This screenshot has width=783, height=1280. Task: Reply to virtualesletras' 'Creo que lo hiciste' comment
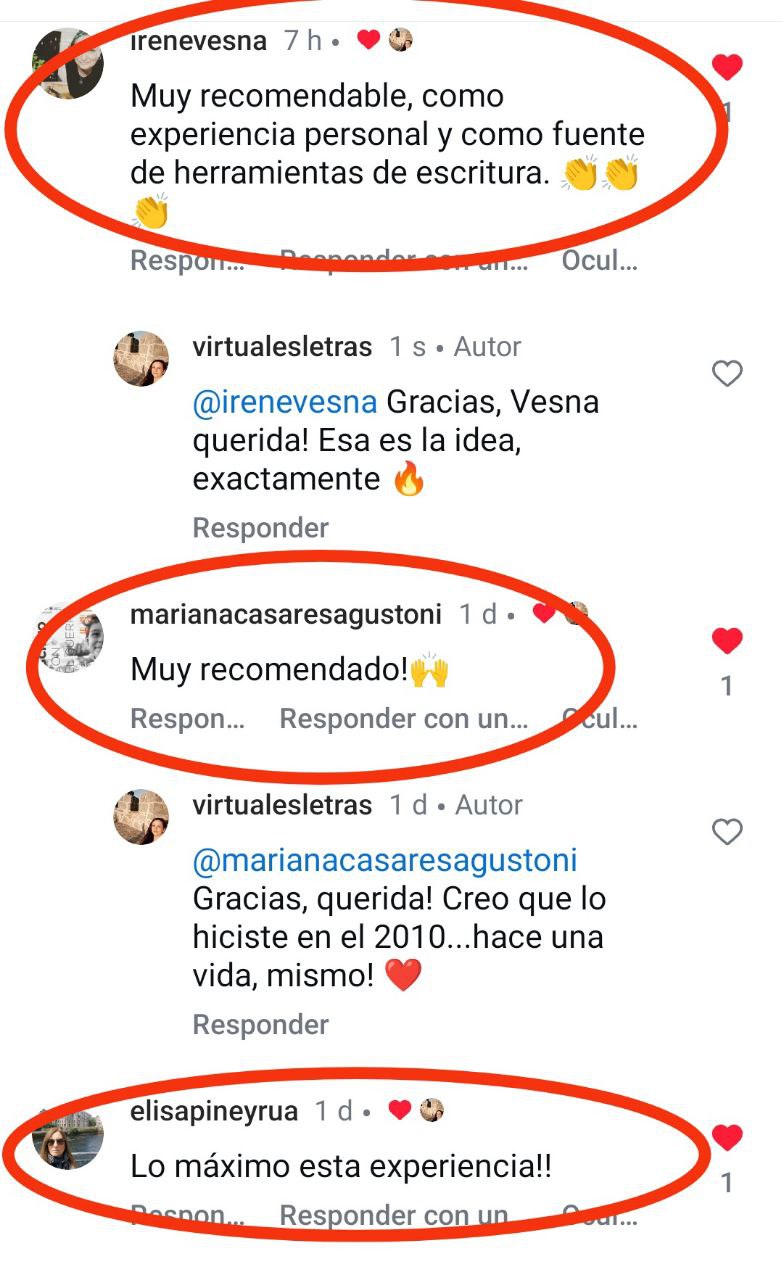(x=260, y=1024)
